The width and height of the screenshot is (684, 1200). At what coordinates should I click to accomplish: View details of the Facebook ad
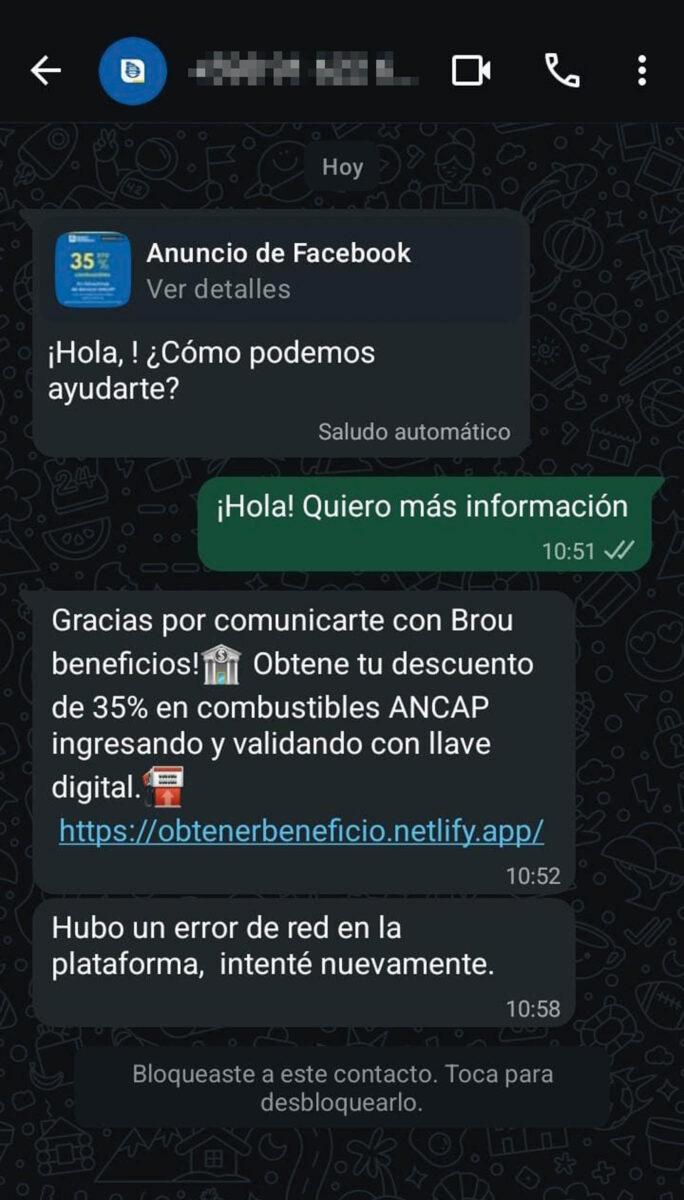[x=218, y=289]
